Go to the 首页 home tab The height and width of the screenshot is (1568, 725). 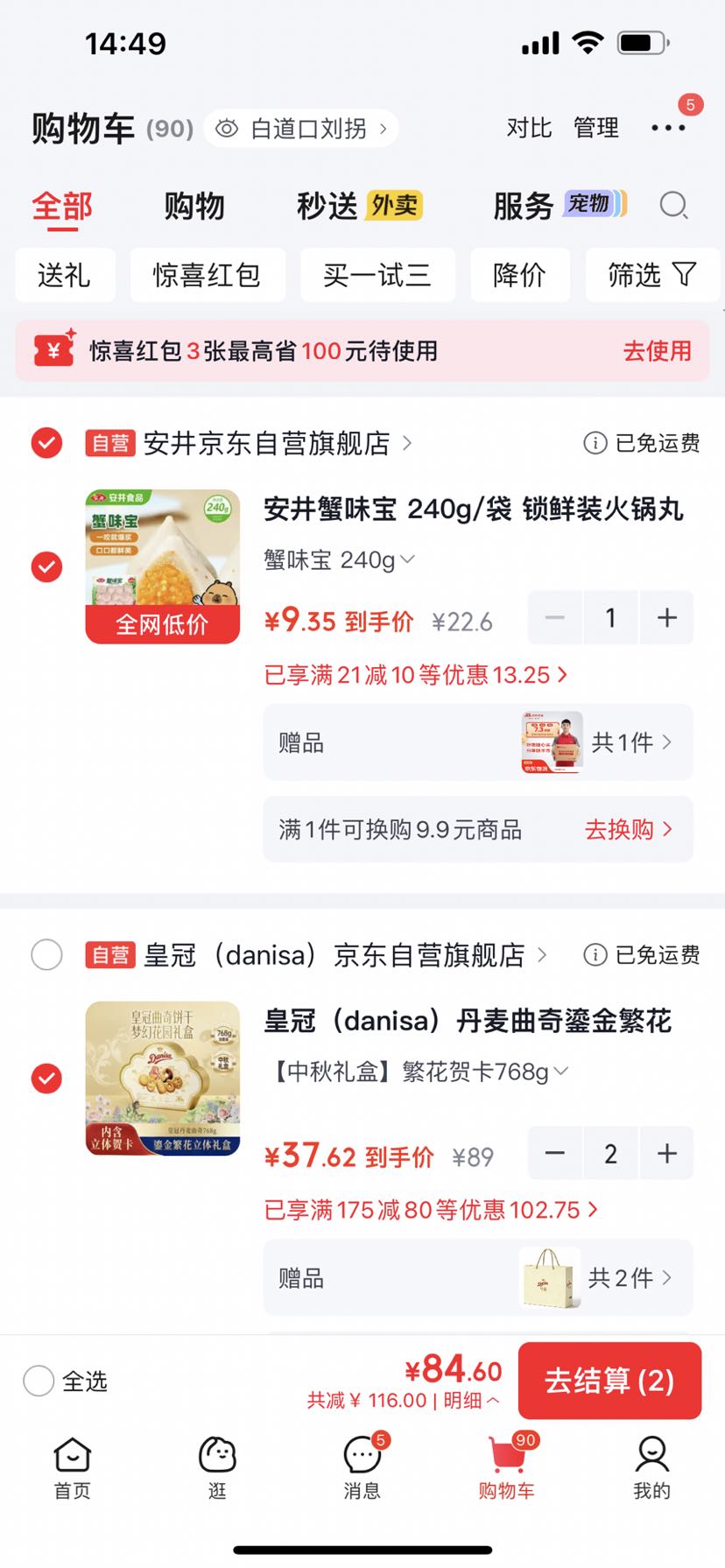(72, 1468)
